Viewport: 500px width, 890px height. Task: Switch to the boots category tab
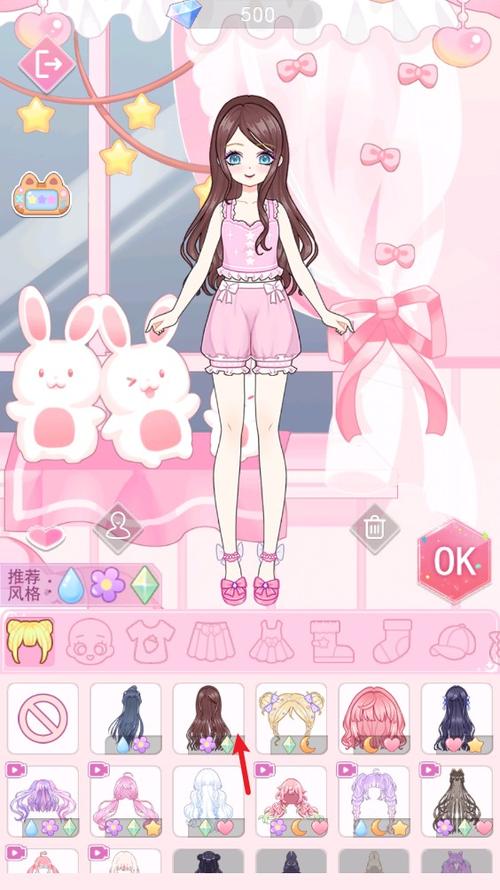332,641
